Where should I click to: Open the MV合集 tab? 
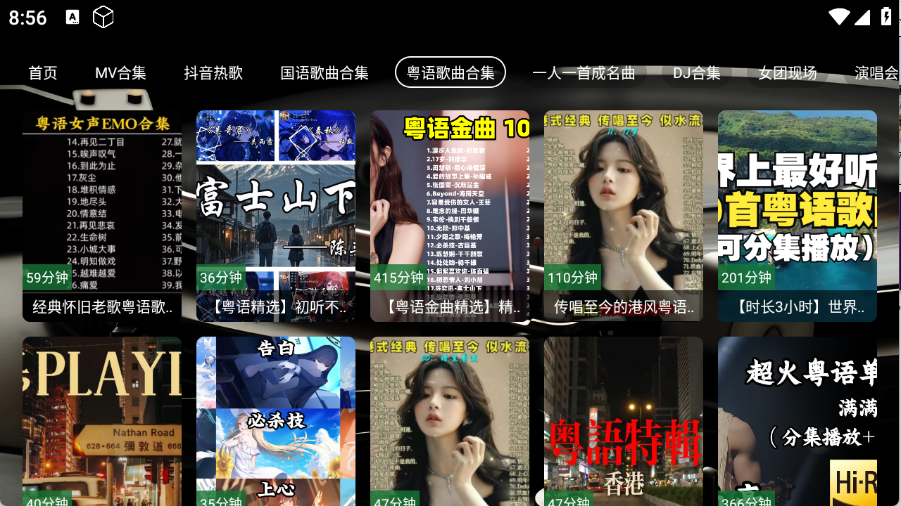[x=120, y=73]
